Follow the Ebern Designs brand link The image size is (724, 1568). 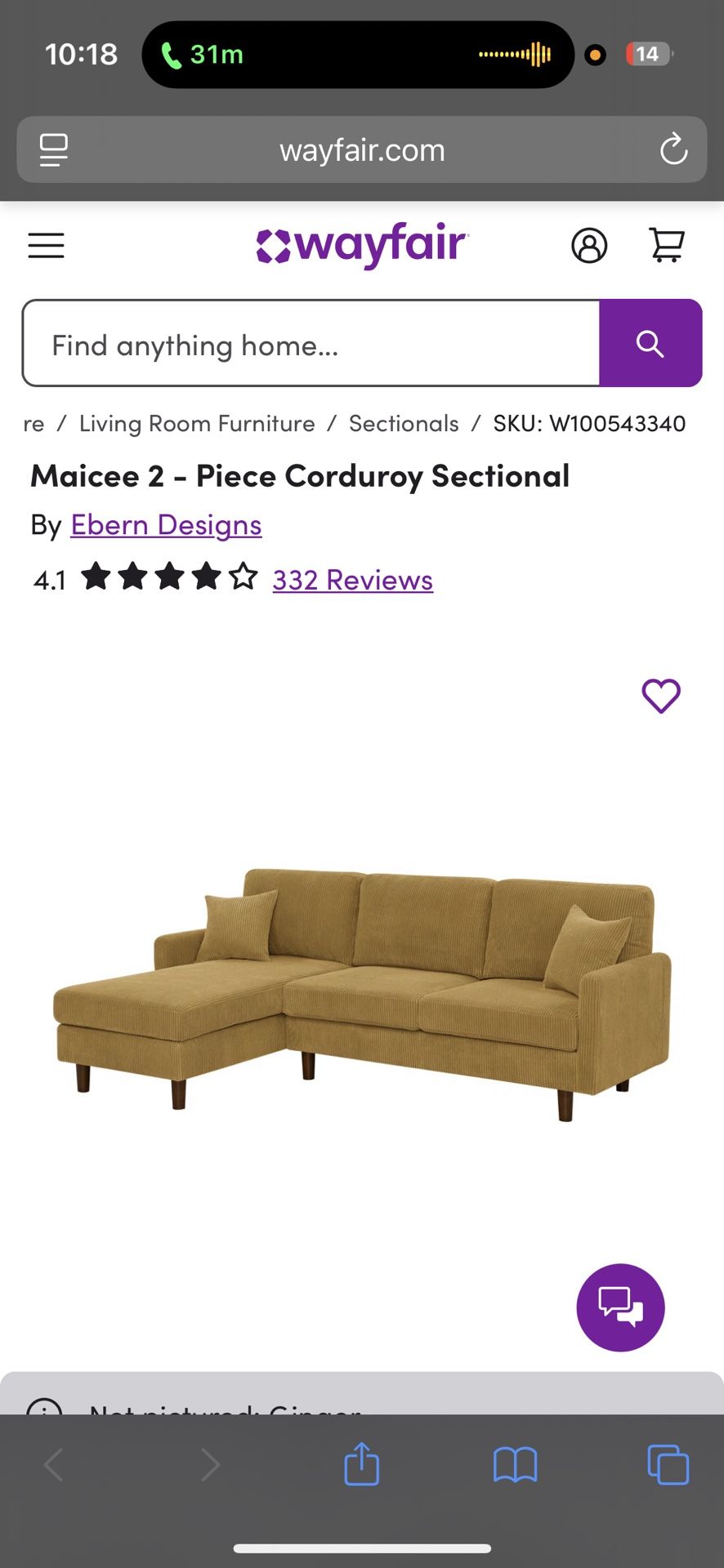coord(167,525)
